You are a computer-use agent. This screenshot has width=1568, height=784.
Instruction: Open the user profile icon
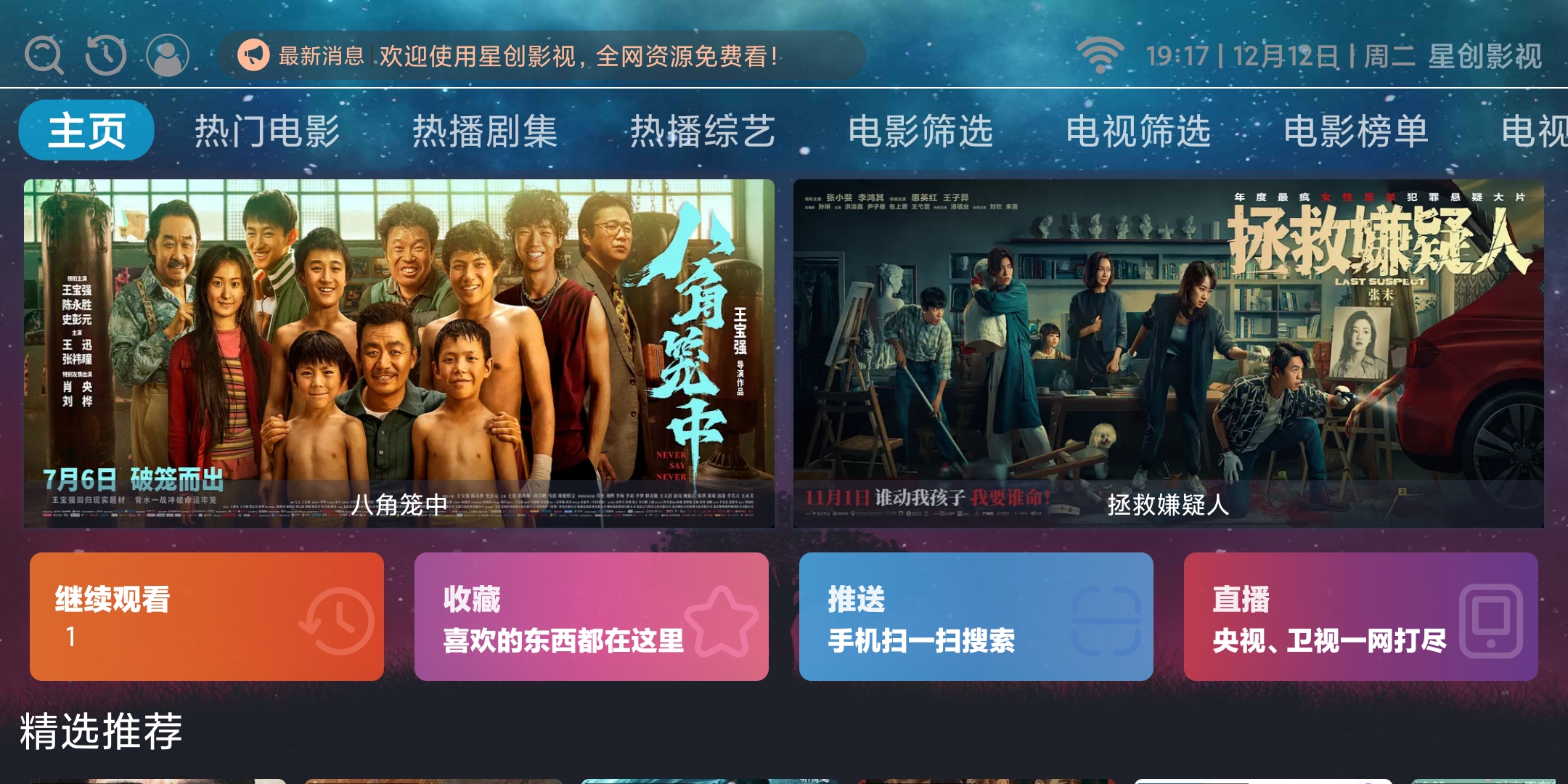tap(168, 56)
